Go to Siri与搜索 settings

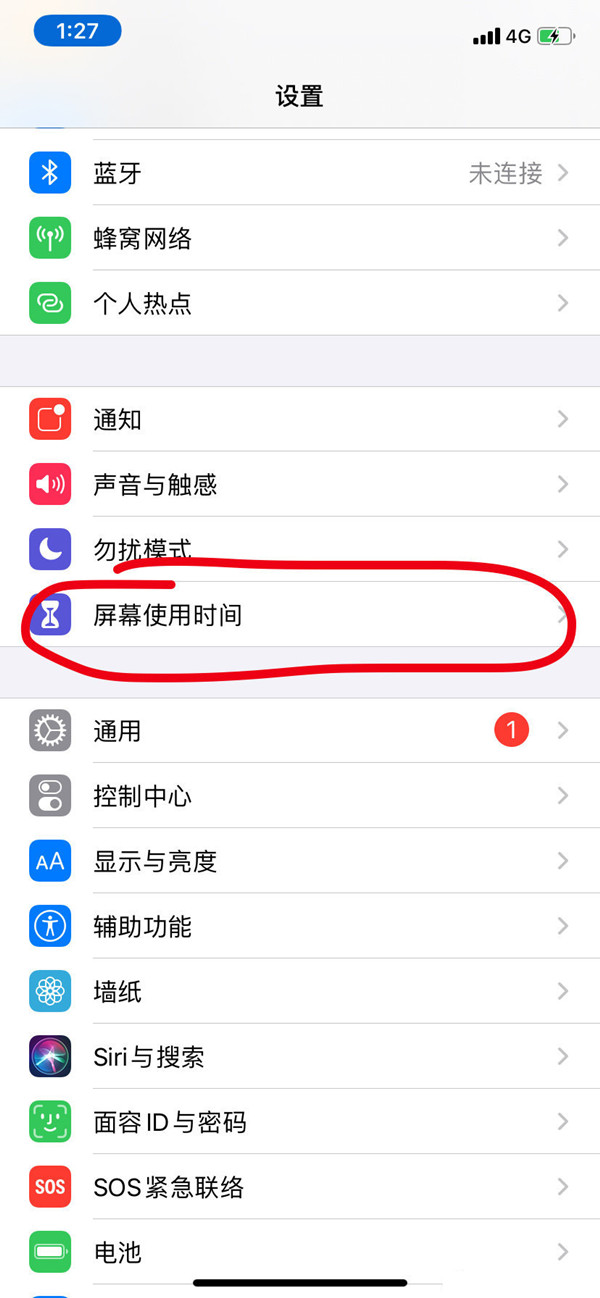(300, 1056)
